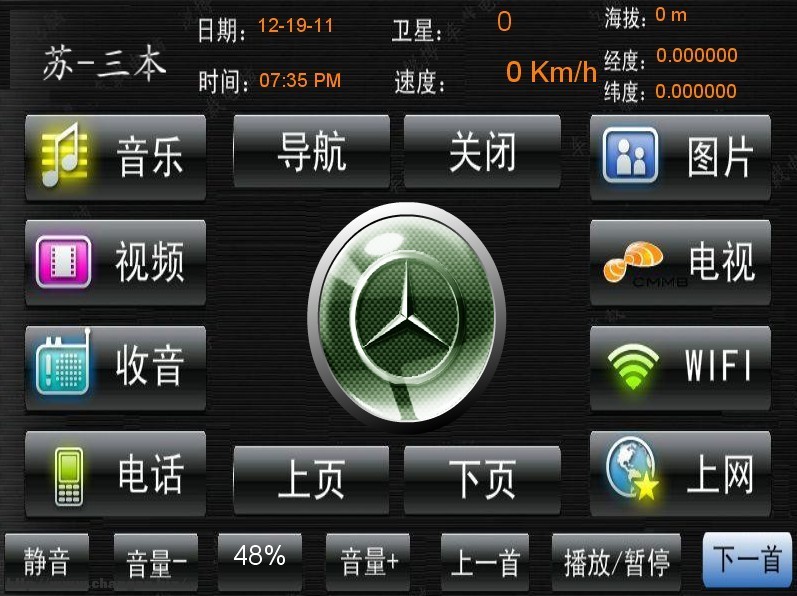Mute sound with 静音
The height and width of the screenshot is (596, 797).
click(x=46, y=562)
